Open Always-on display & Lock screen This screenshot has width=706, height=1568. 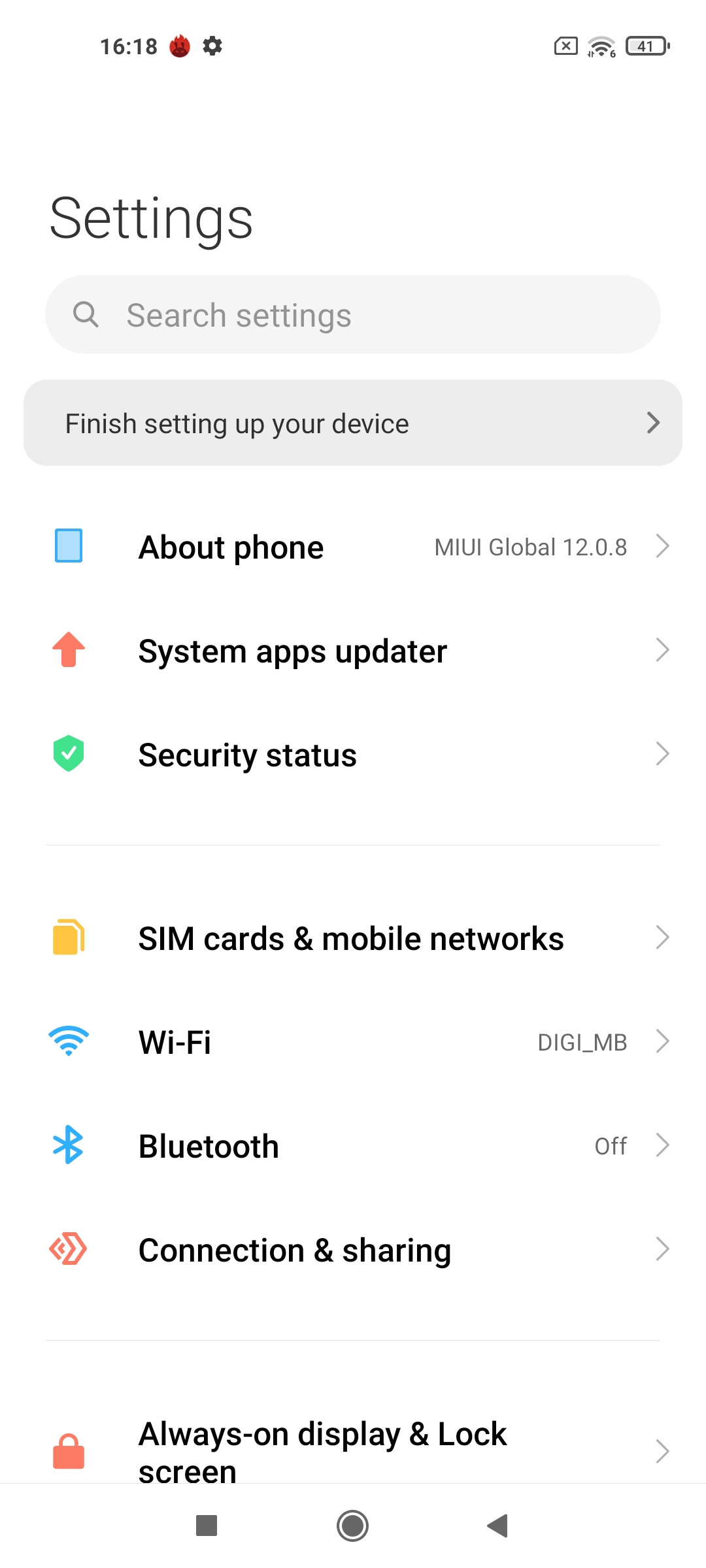point(353,1450)
